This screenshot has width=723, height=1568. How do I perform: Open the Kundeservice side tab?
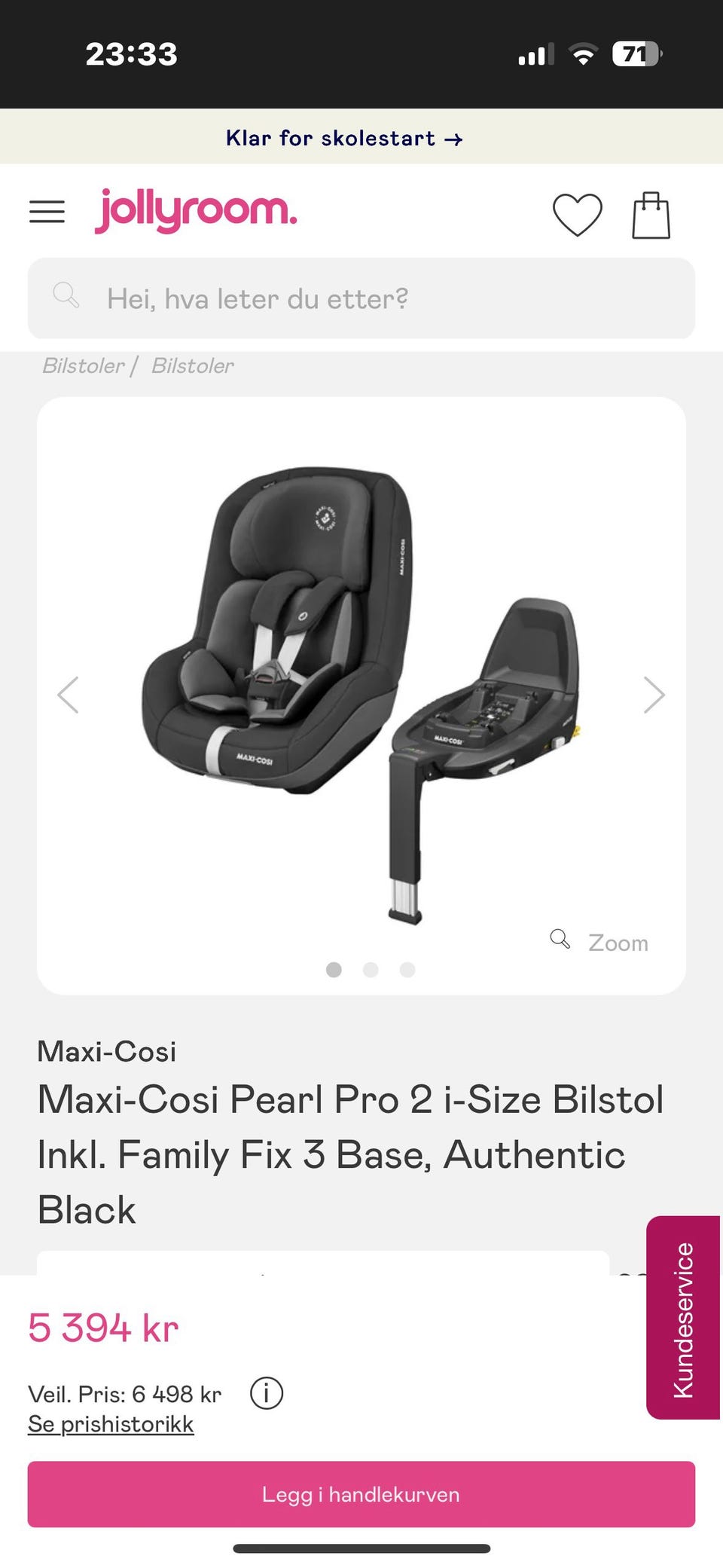coord(682,1317)
